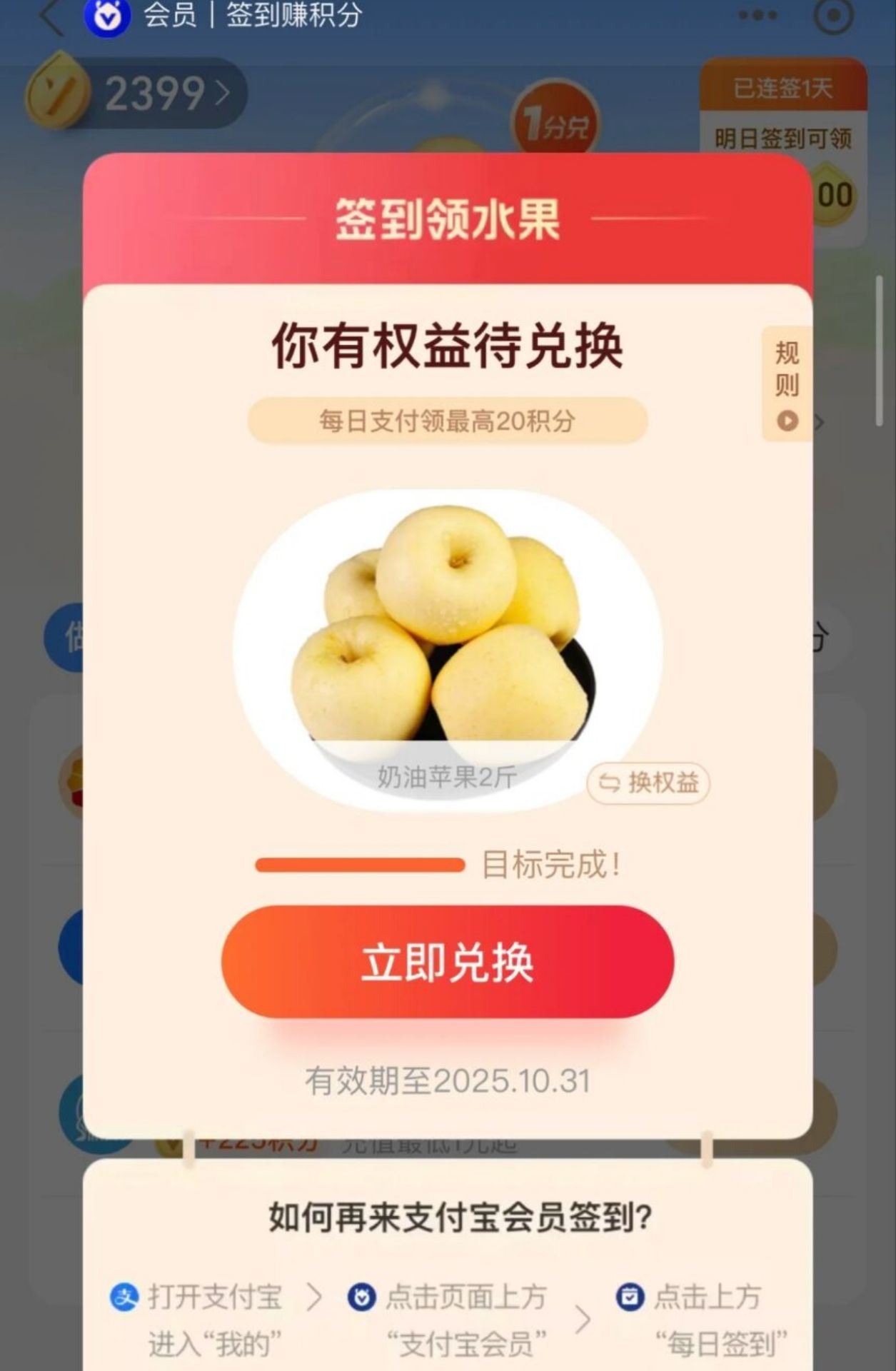Close the mini program via circle icon
This screenshot has height=1371, width=896.
pyautogui.click(x=833, y=16)
